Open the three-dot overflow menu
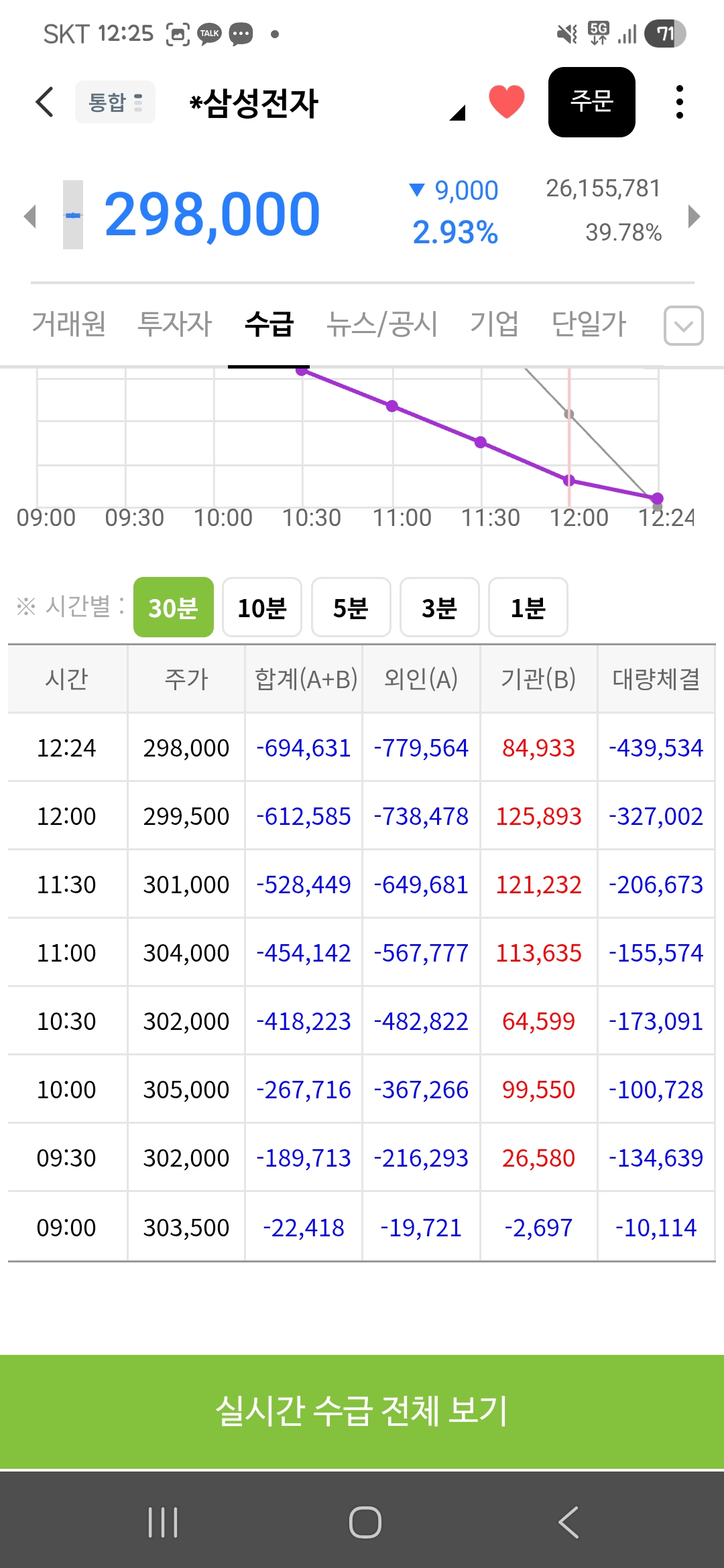 680,102
